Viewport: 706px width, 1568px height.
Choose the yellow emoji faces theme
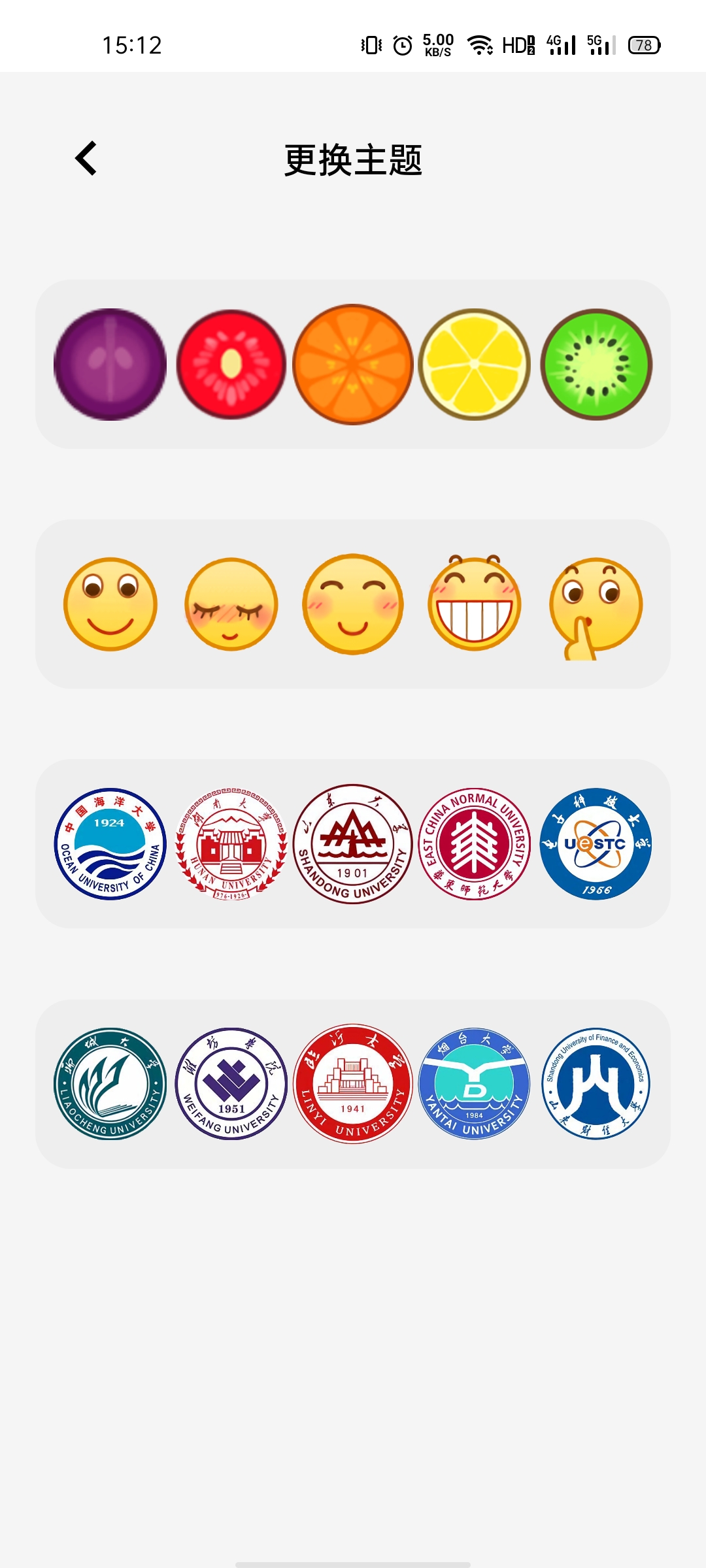353,604
